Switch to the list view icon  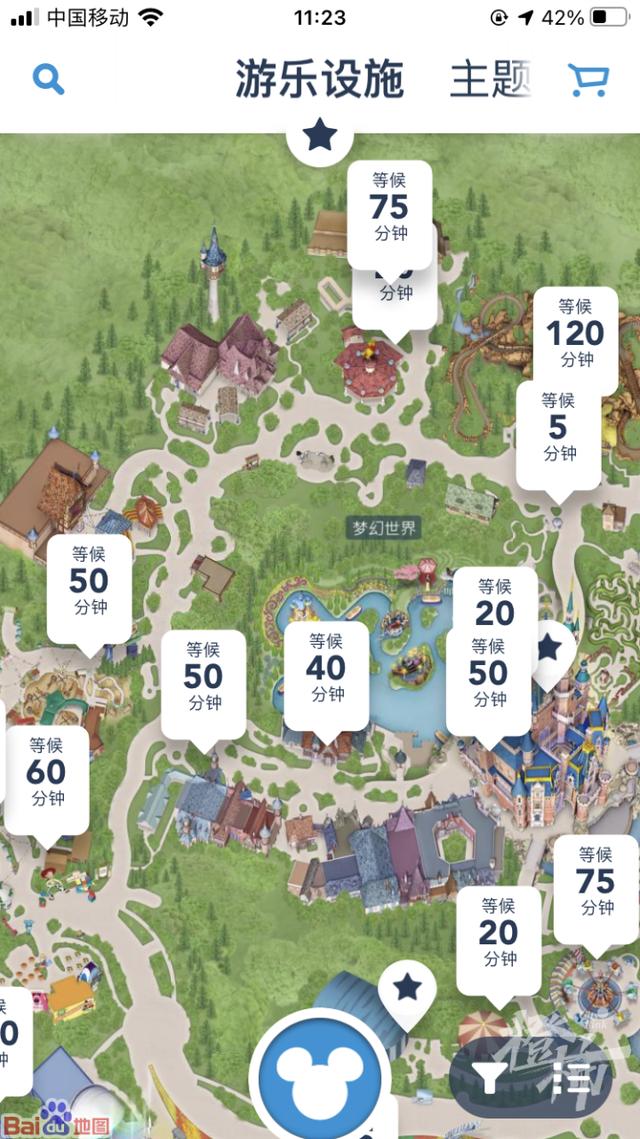577,1077
